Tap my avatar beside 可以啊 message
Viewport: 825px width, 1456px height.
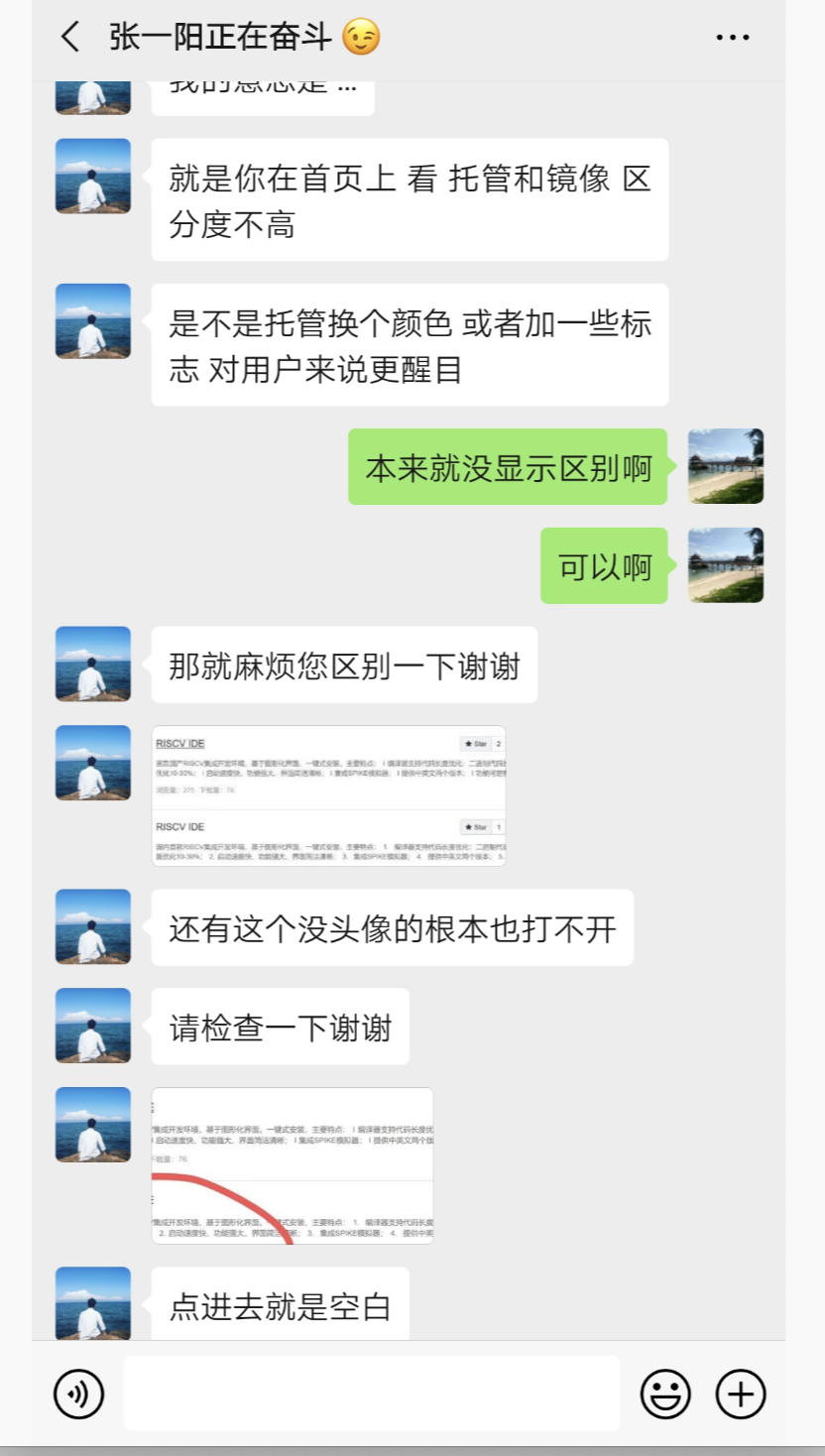point(726,565)
